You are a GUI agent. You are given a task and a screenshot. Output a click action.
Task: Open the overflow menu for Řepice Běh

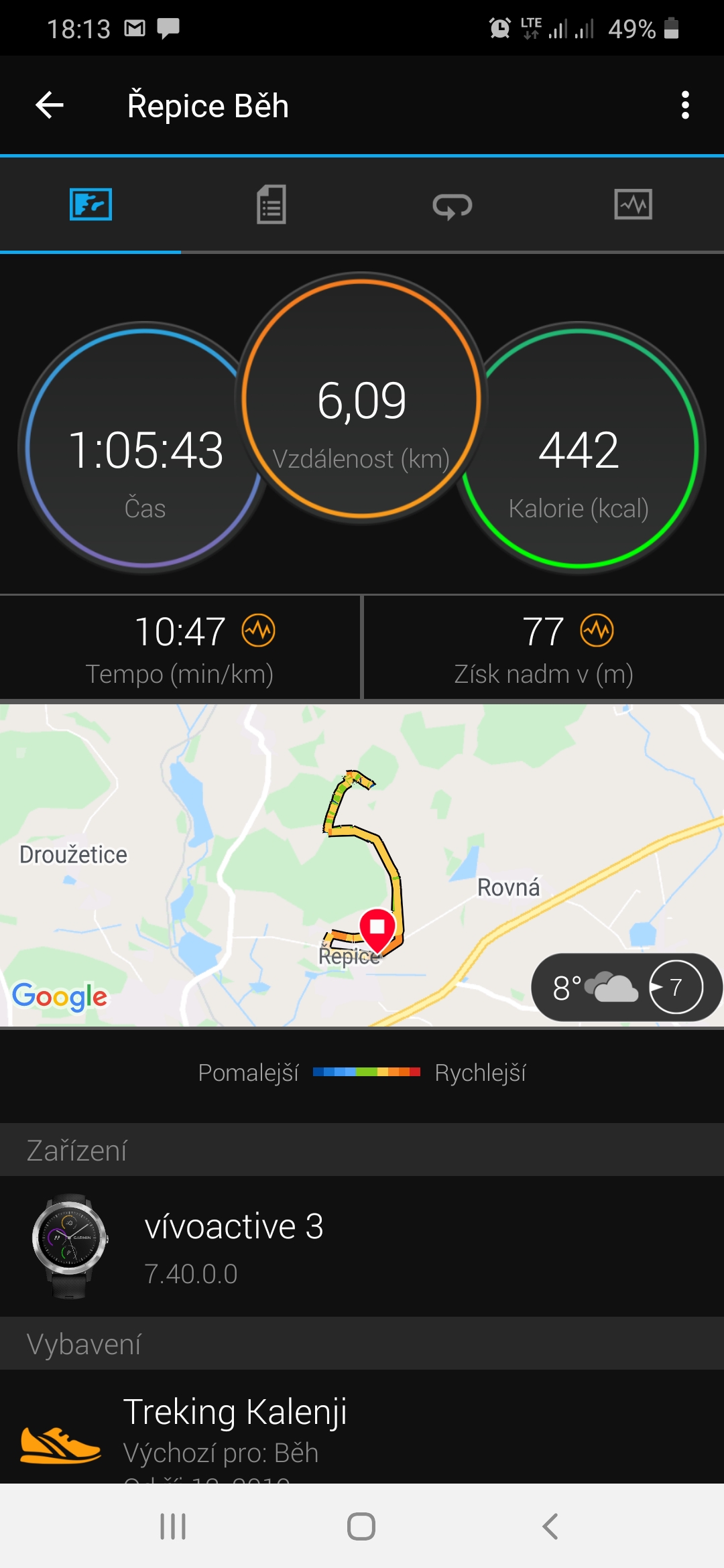684,105
